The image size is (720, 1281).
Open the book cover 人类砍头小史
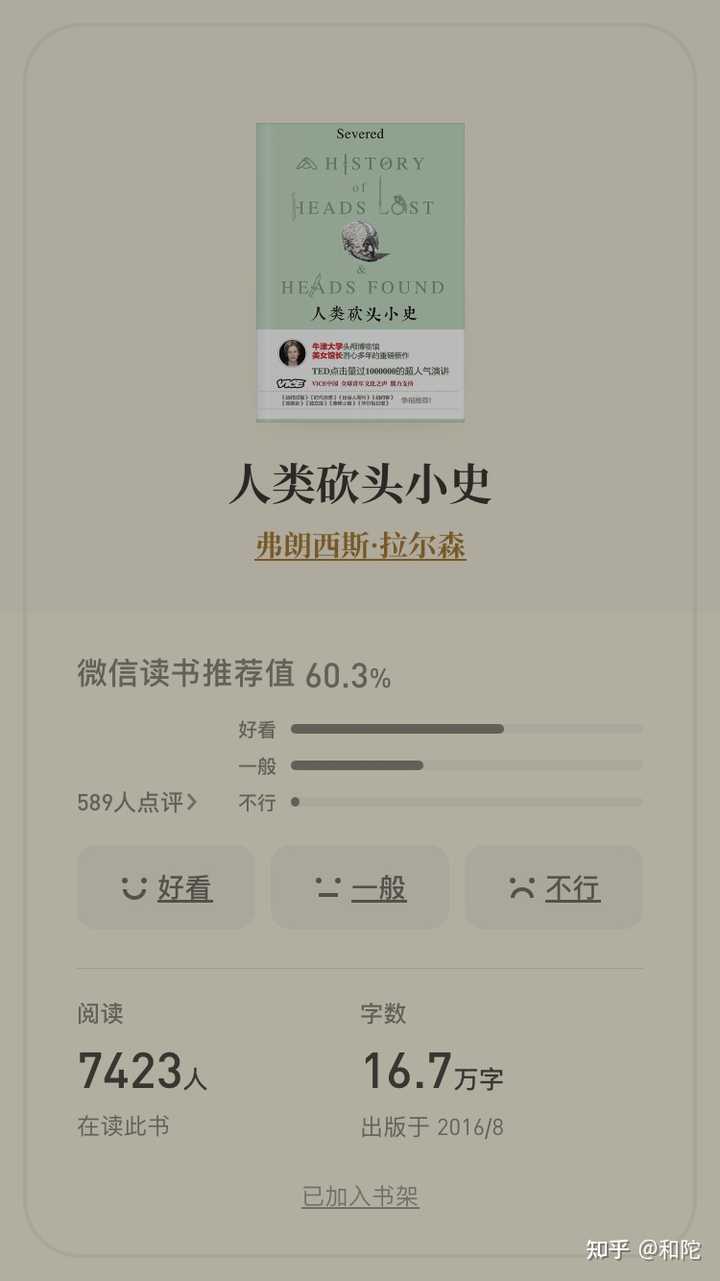(360, 272)
